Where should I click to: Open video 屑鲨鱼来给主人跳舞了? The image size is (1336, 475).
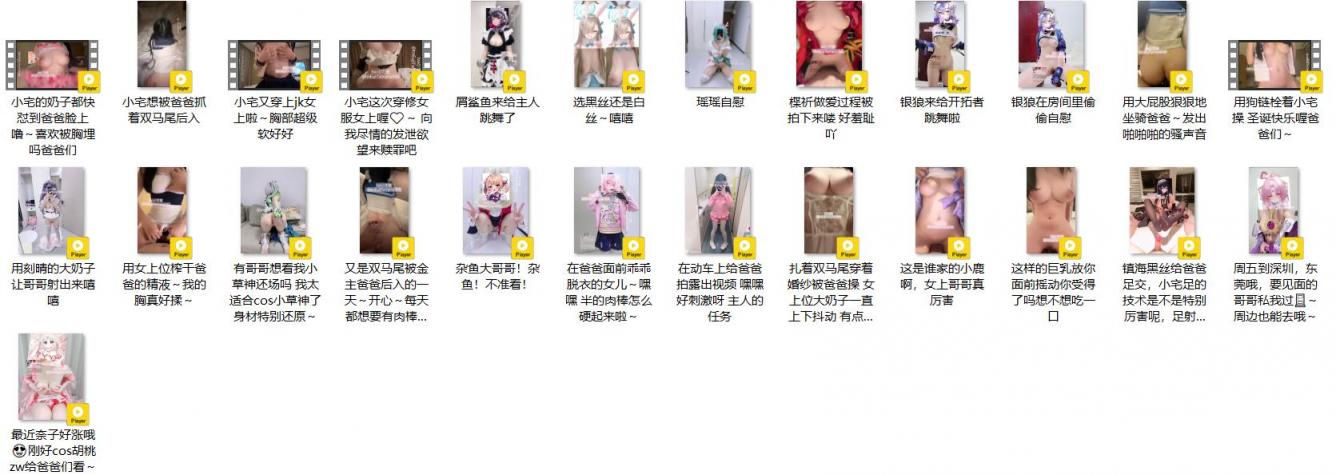pyautogui.click(x=496, y=47)
